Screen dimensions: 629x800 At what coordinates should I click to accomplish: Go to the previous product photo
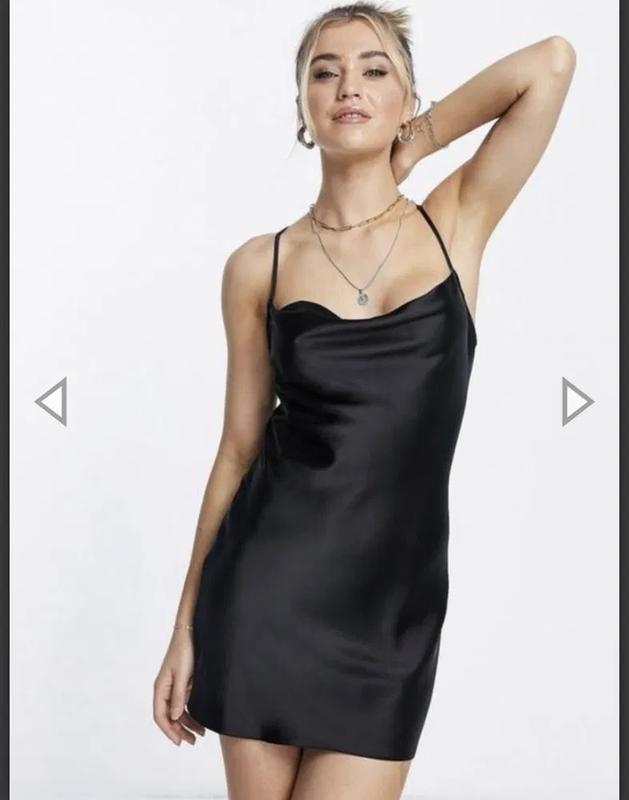(52, 402)
